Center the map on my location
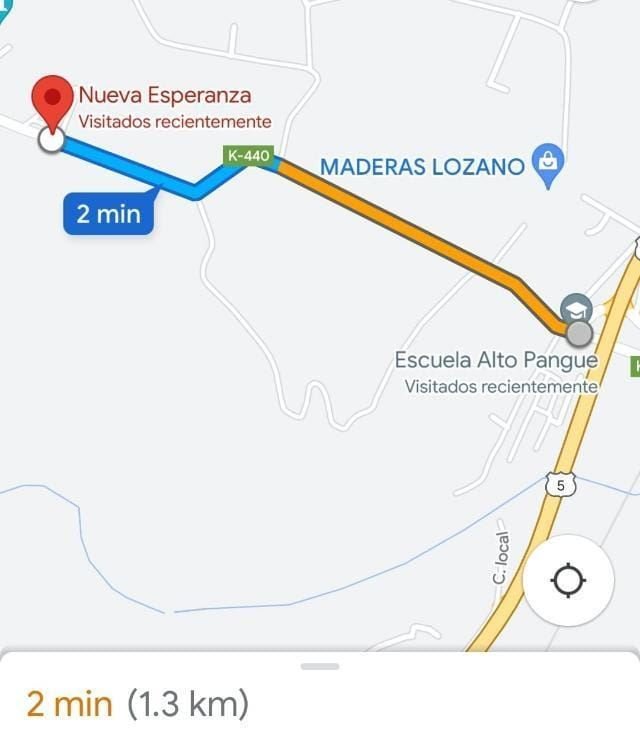Image resolution: width=640 pixels, height=732 pixels. click(568, 579)
